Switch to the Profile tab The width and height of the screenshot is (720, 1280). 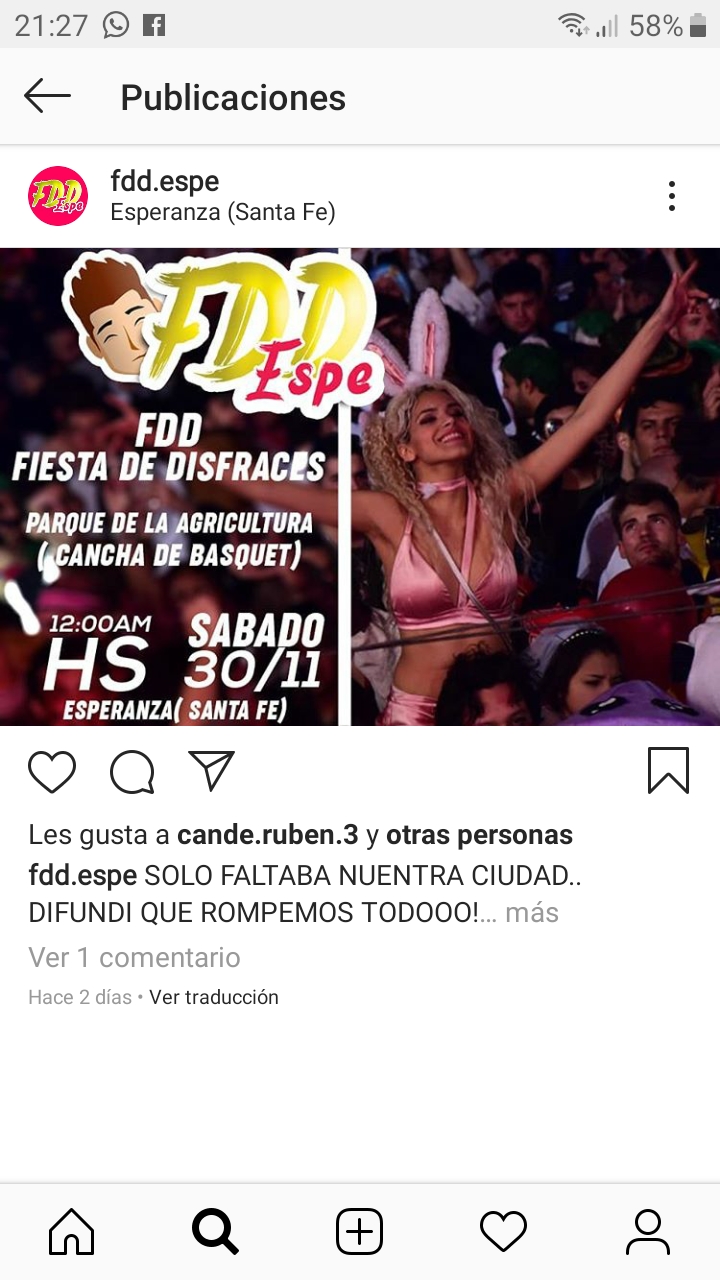[647, 1231]
